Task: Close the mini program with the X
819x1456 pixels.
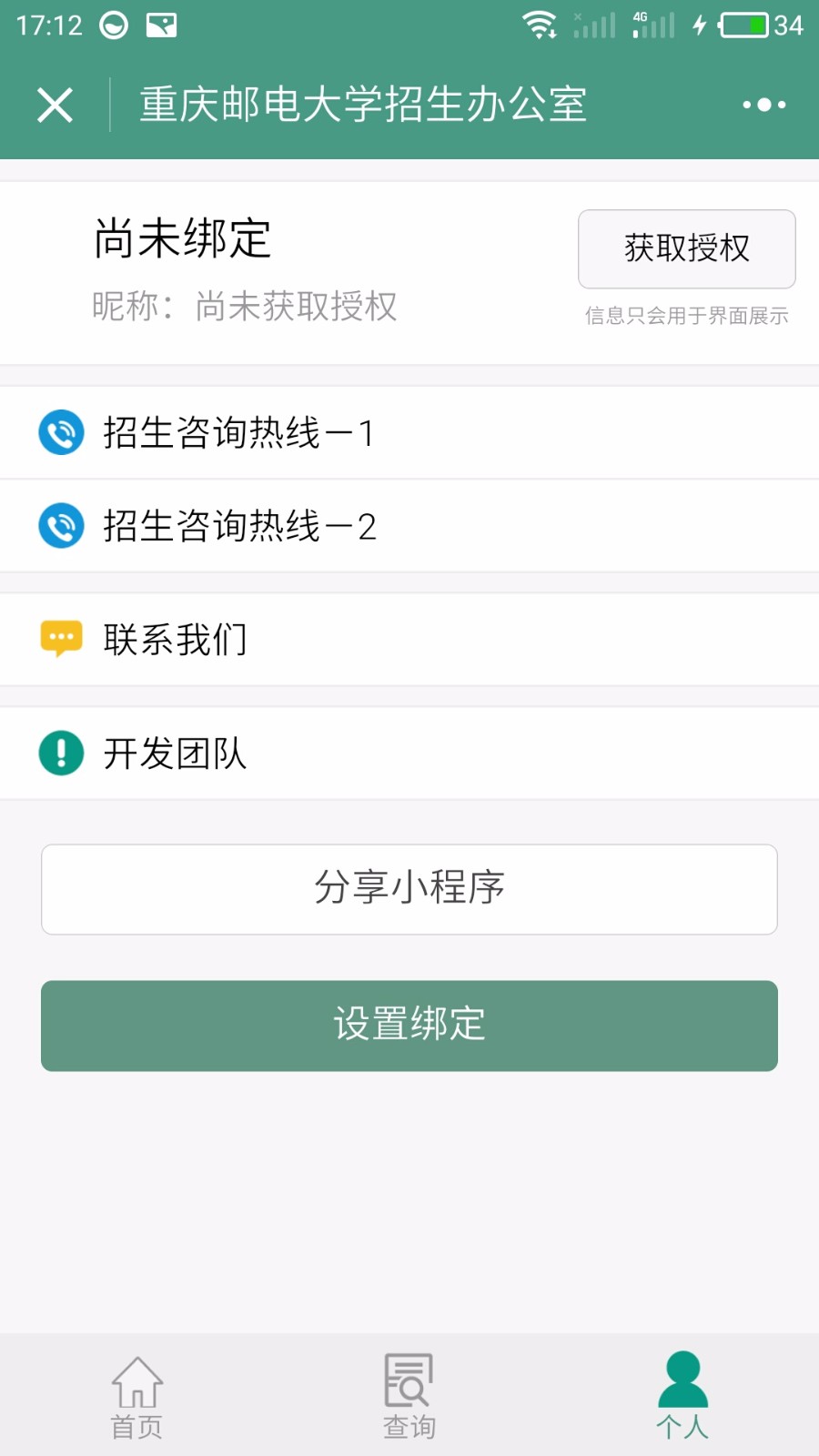Action: coord(55,105)
